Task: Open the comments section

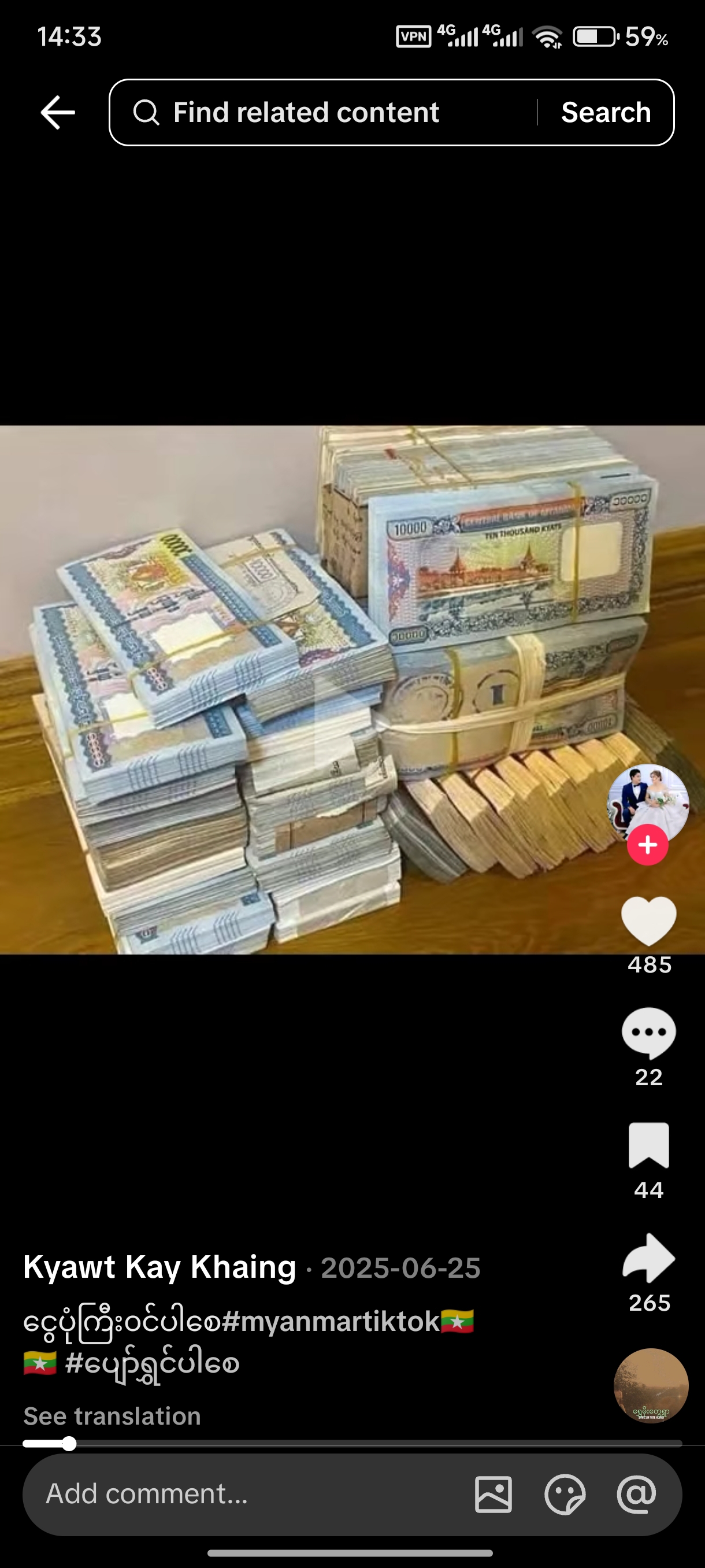Action: coord(648,1033)
